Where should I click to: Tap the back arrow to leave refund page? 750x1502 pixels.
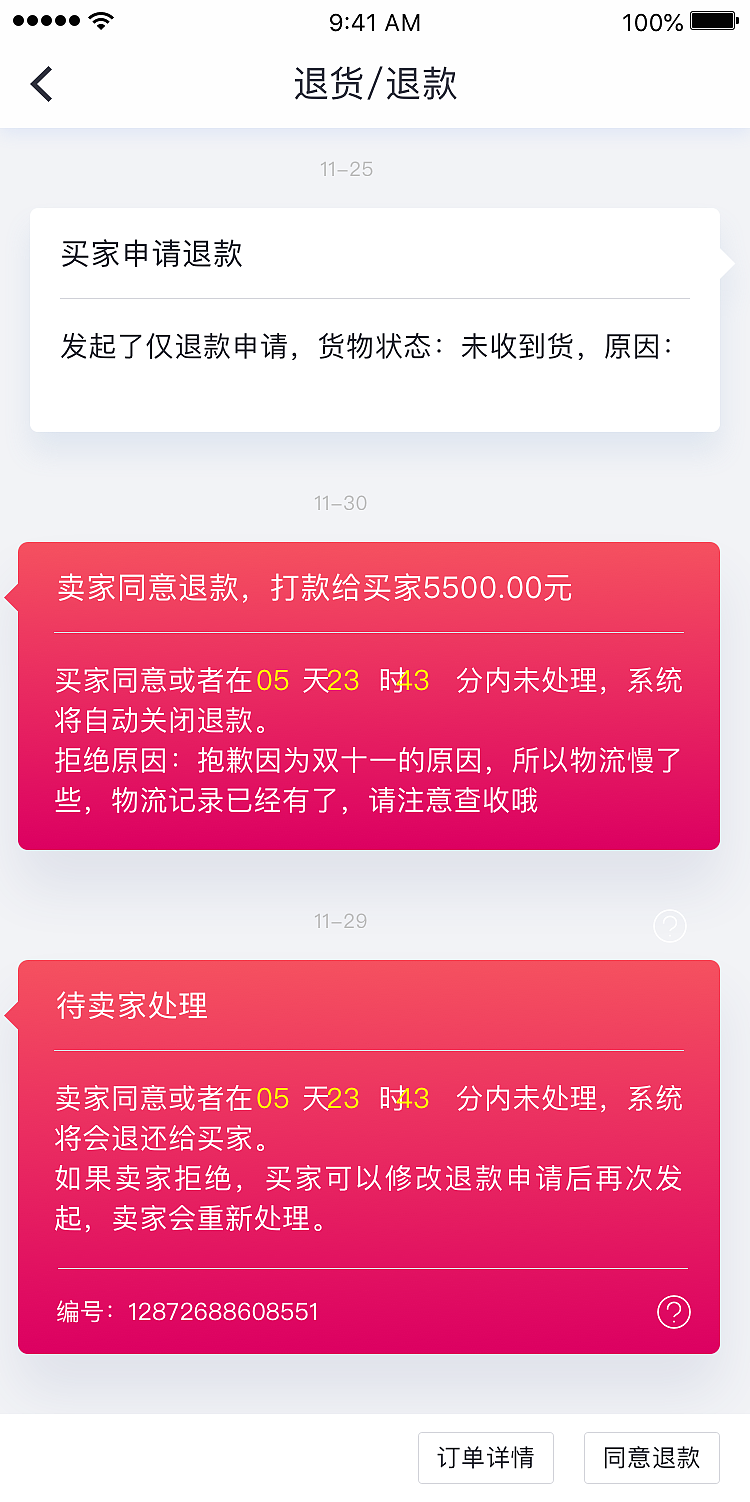click(x=40, y=84)
